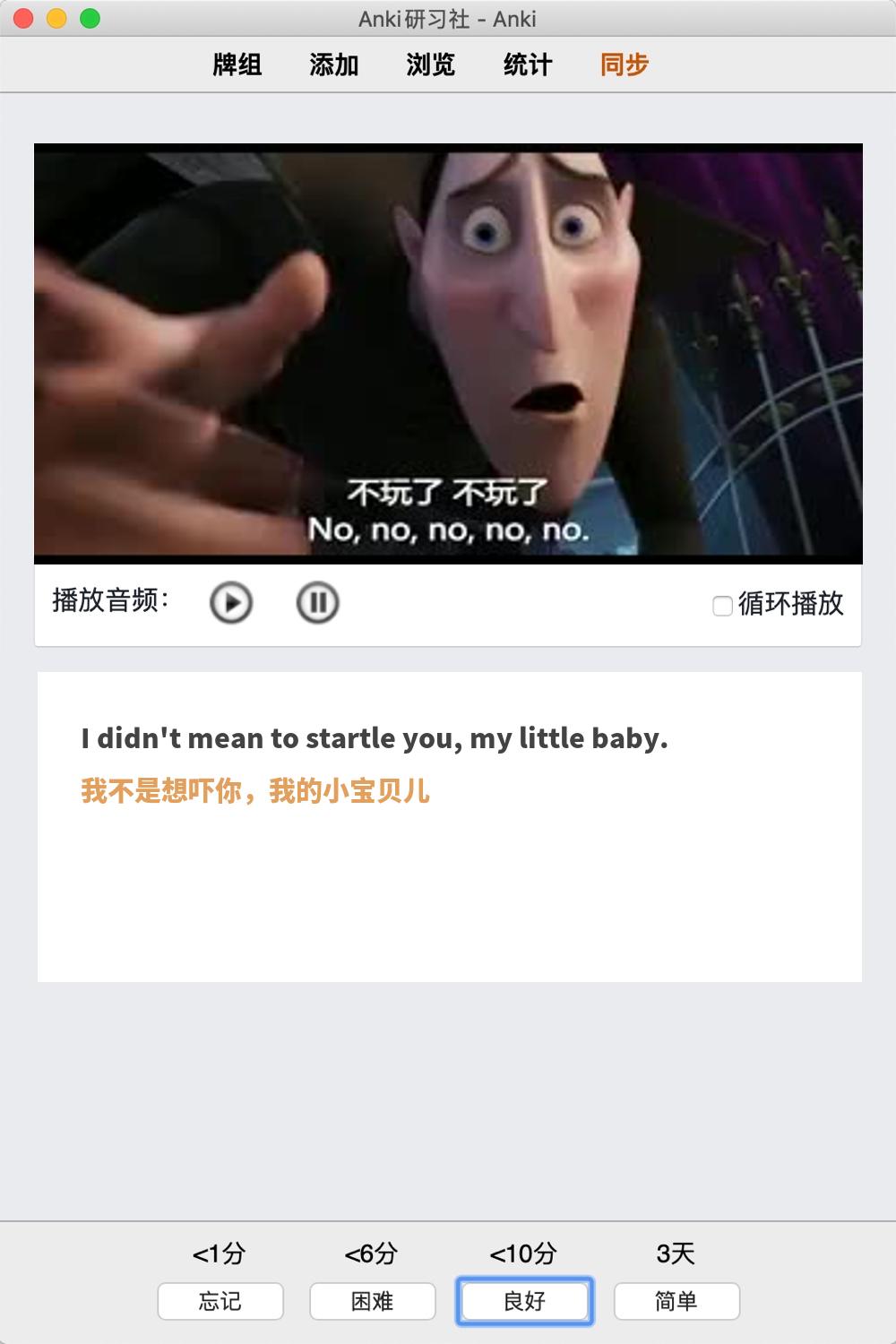Rate the card as 困难
The height and width of the screenshot is (1344, 896).
click(x=373, y=1301)
